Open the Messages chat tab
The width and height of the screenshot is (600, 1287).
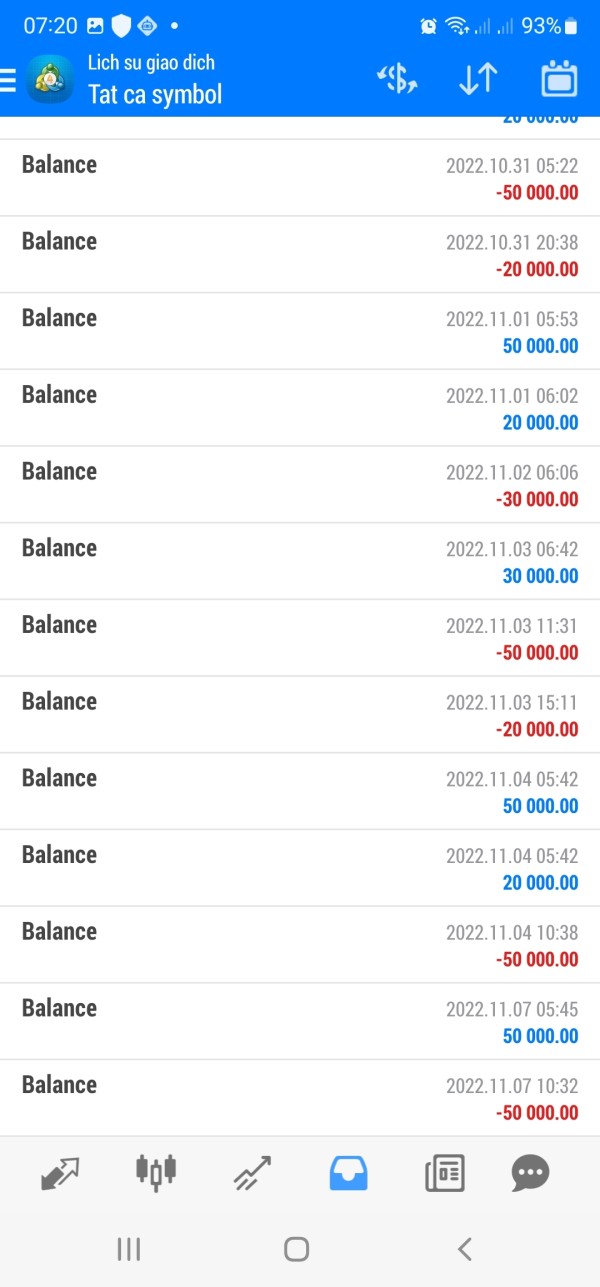[530, 1172]
